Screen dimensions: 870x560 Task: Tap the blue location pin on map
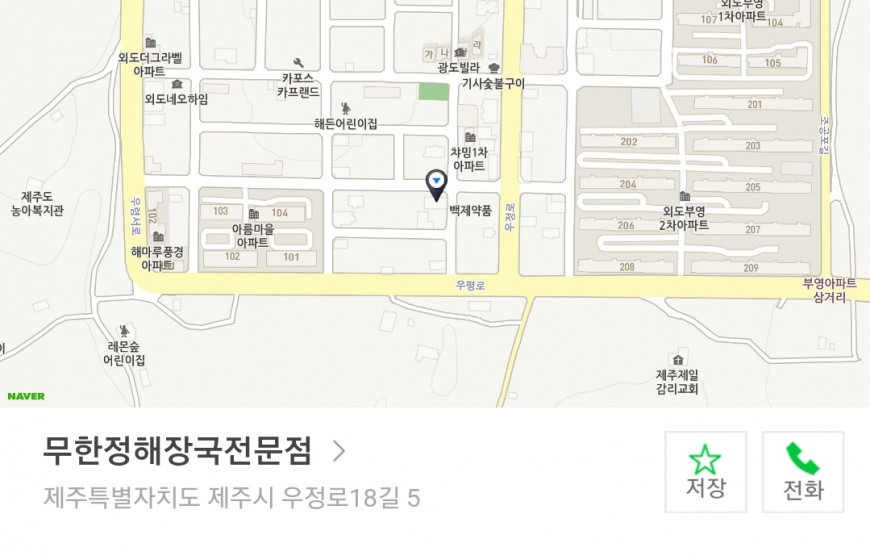436,183
